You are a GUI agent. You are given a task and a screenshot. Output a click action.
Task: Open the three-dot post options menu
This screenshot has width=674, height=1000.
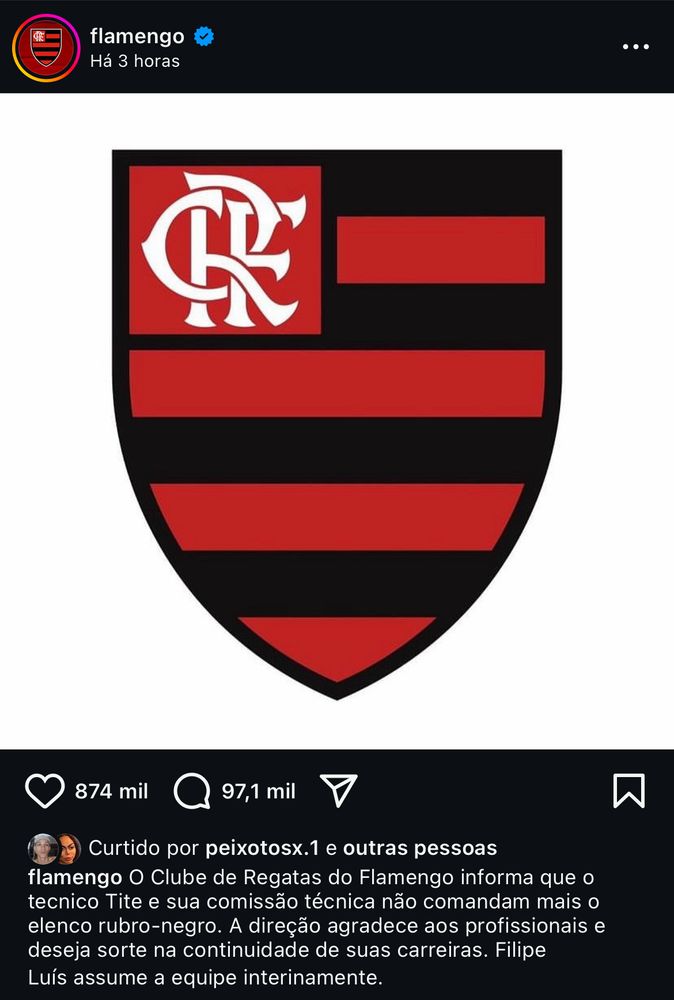pyautogui.click(x=635, y=47)
